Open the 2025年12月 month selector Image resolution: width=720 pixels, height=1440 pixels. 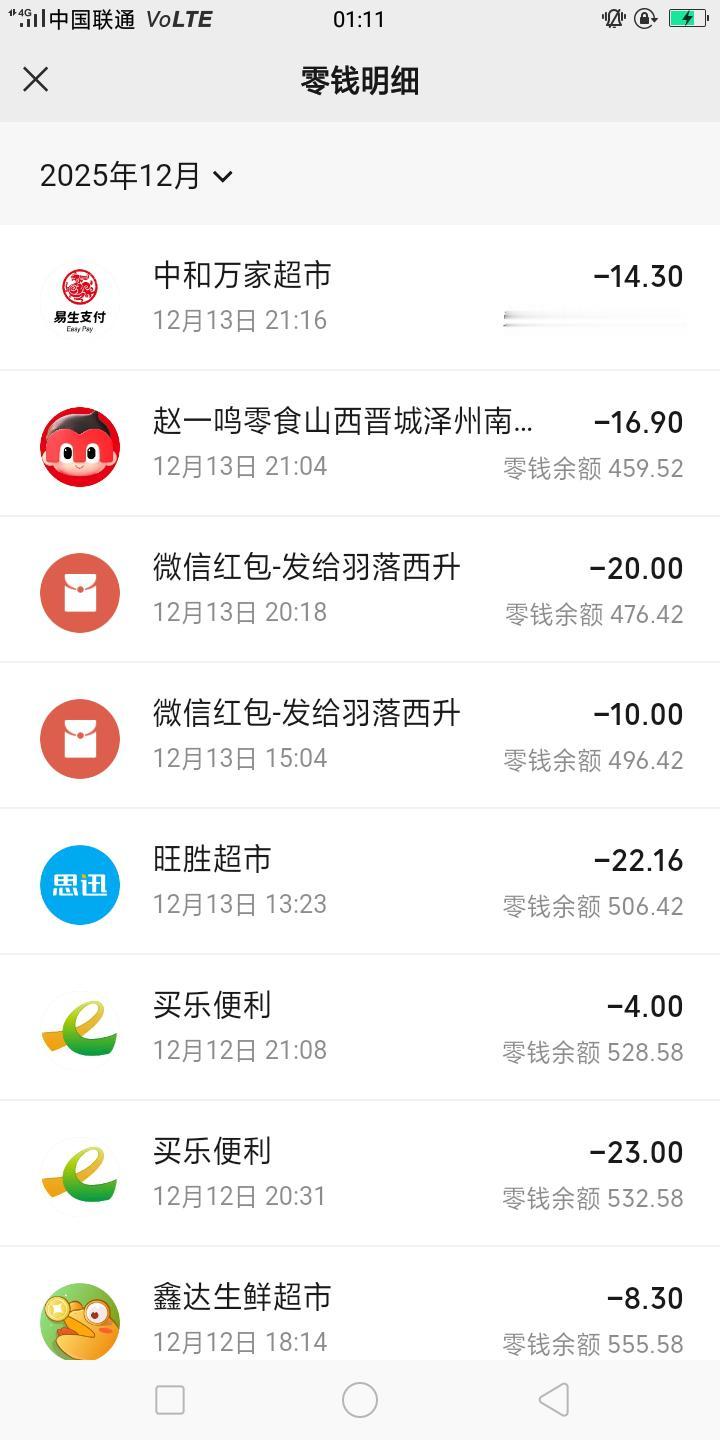tap(118, 176)
